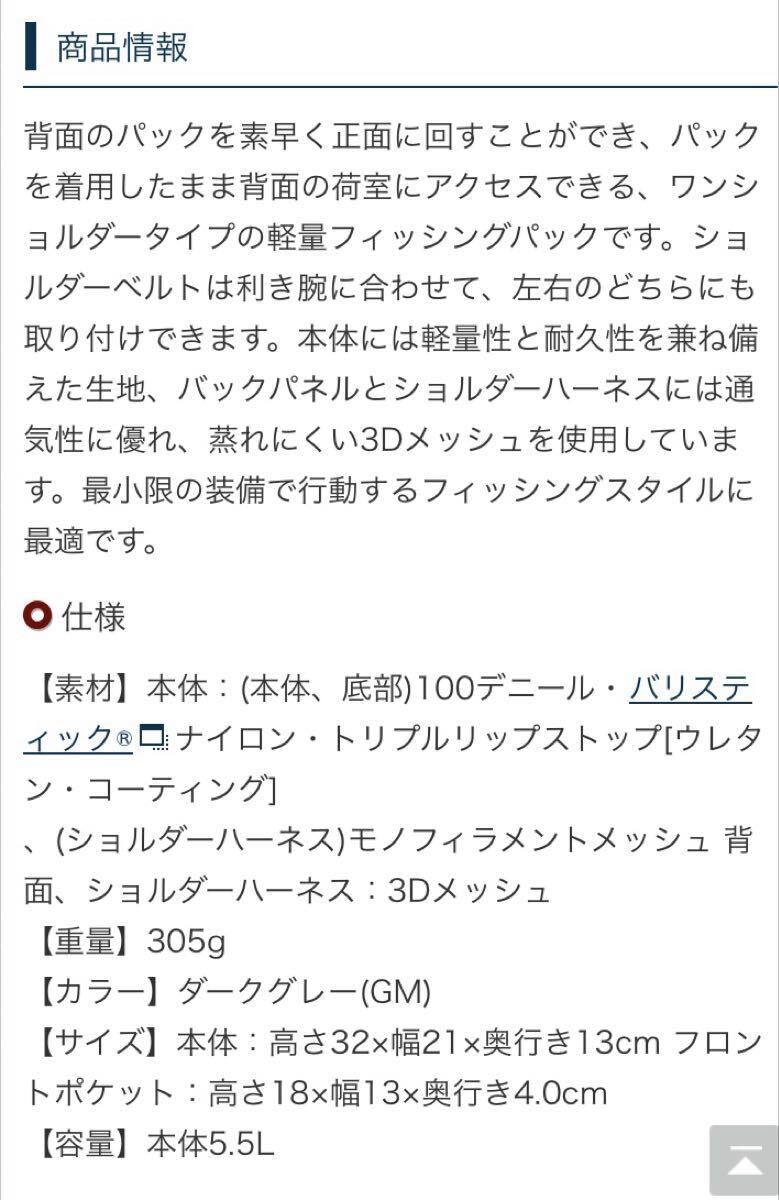Tap the back-to-top arrow button
The height and width of the screenshot is (1200, 779).
(743, 1160)
